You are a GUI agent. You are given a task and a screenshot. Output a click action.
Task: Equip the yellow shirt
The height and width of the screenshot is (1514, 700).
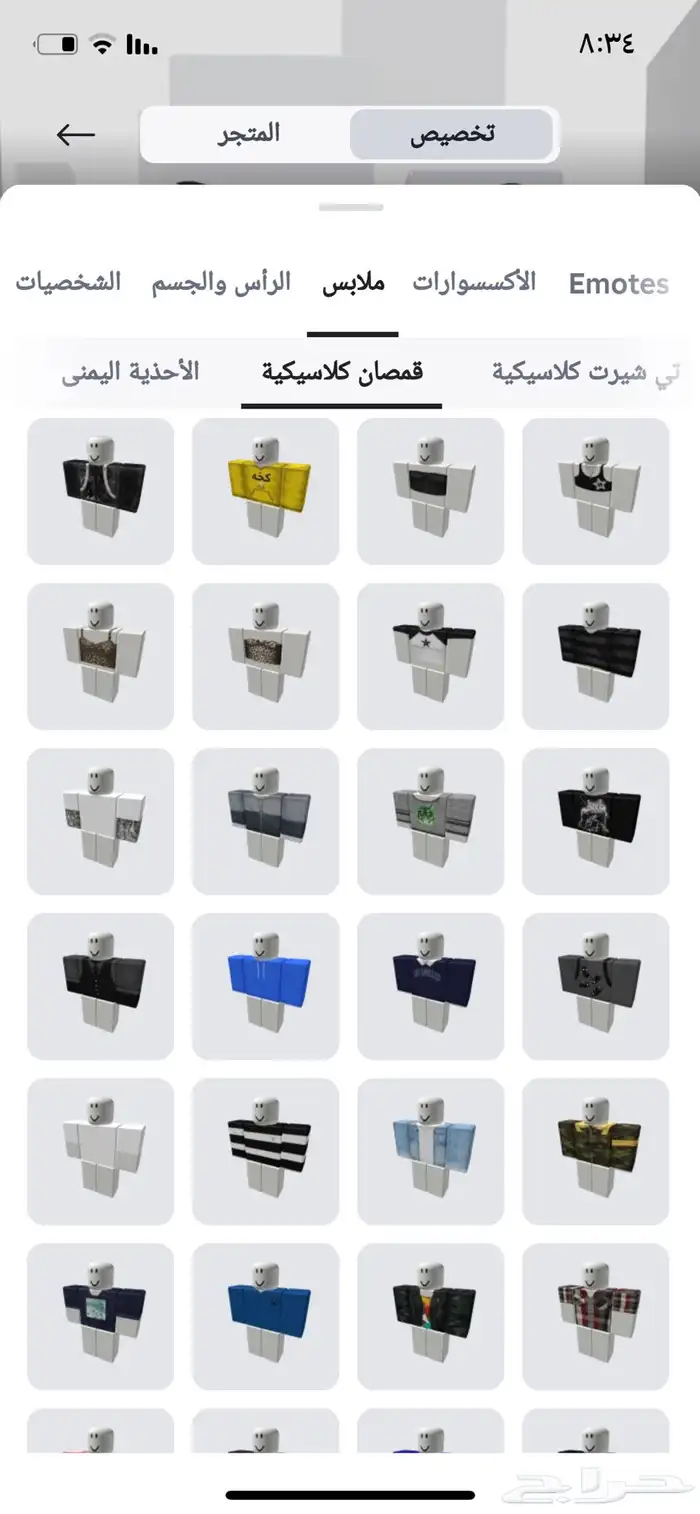click(x=265, y=491)
